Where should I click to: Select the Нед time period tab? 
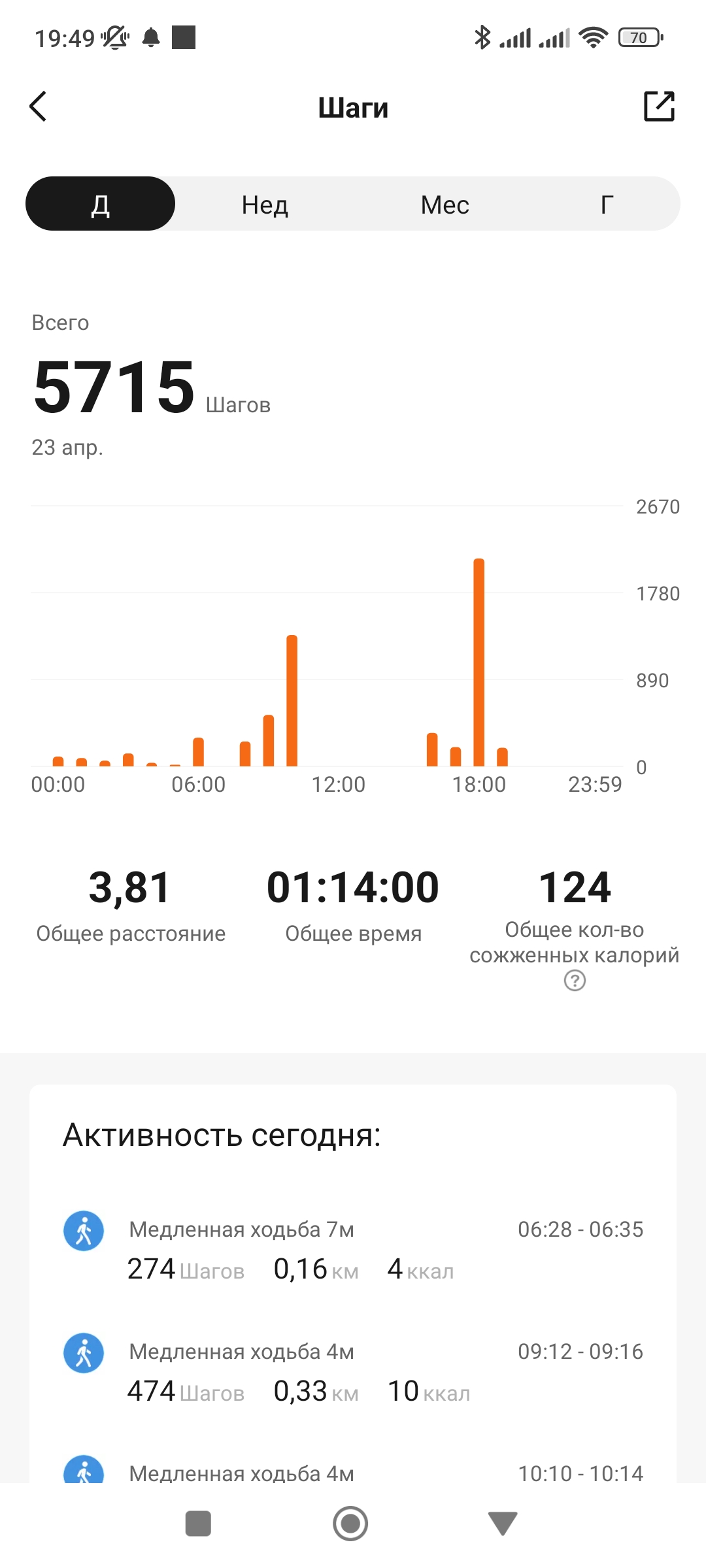263,204
